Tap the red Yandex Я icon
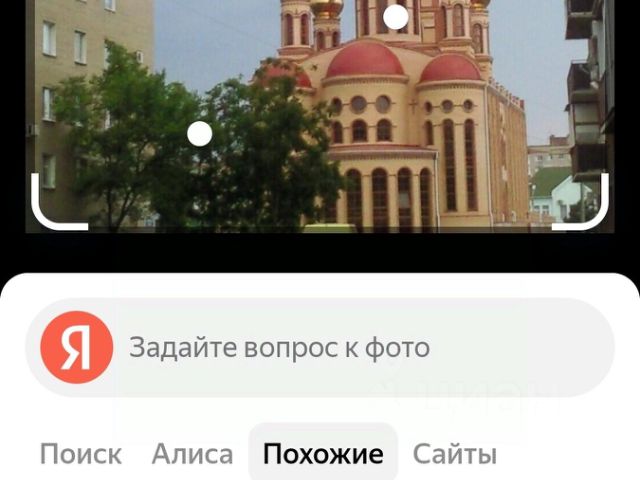Screen dimensions: 640x480 point(77,347)
